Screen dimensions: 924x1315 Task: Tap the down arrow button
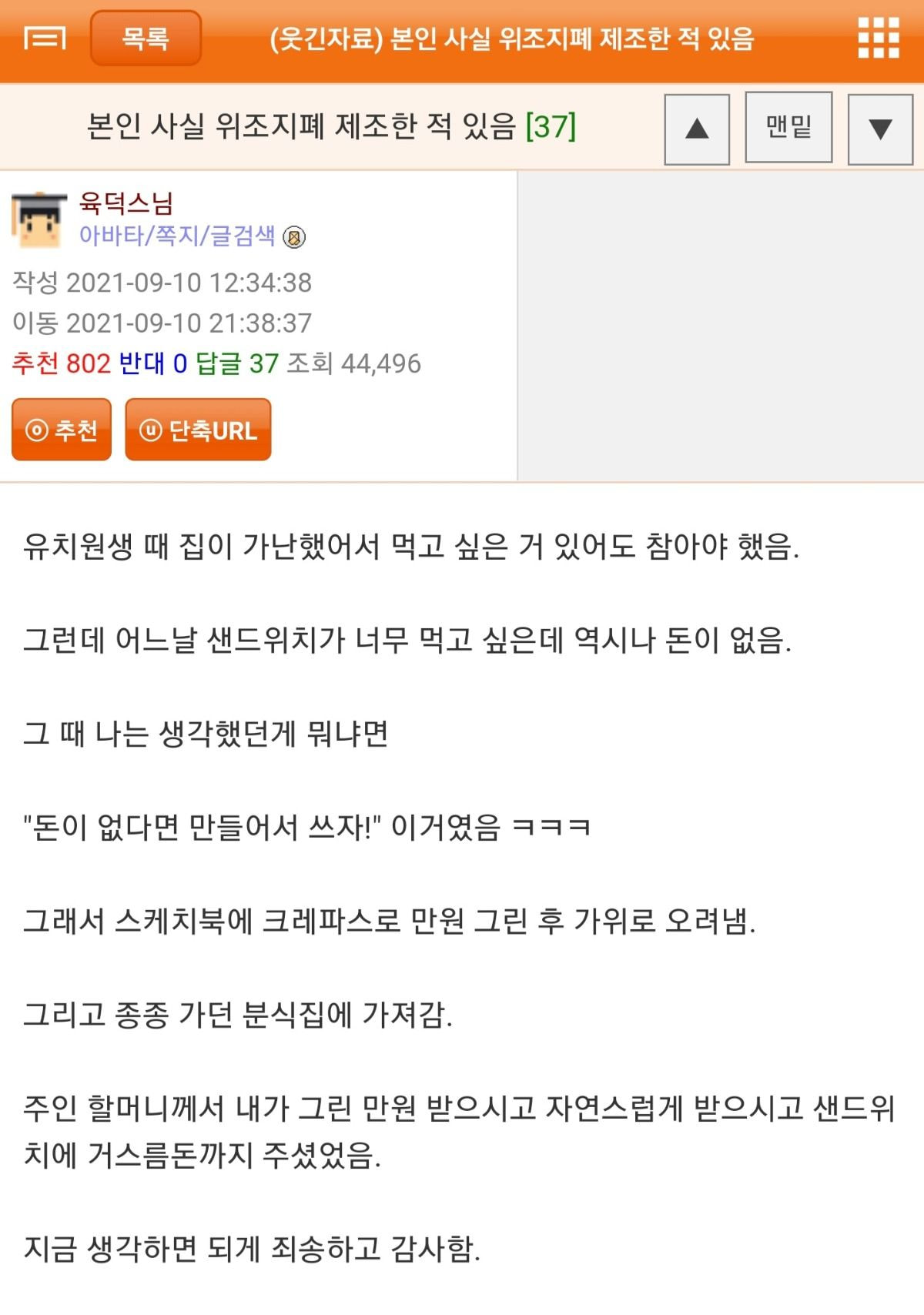tap(880, 129)
